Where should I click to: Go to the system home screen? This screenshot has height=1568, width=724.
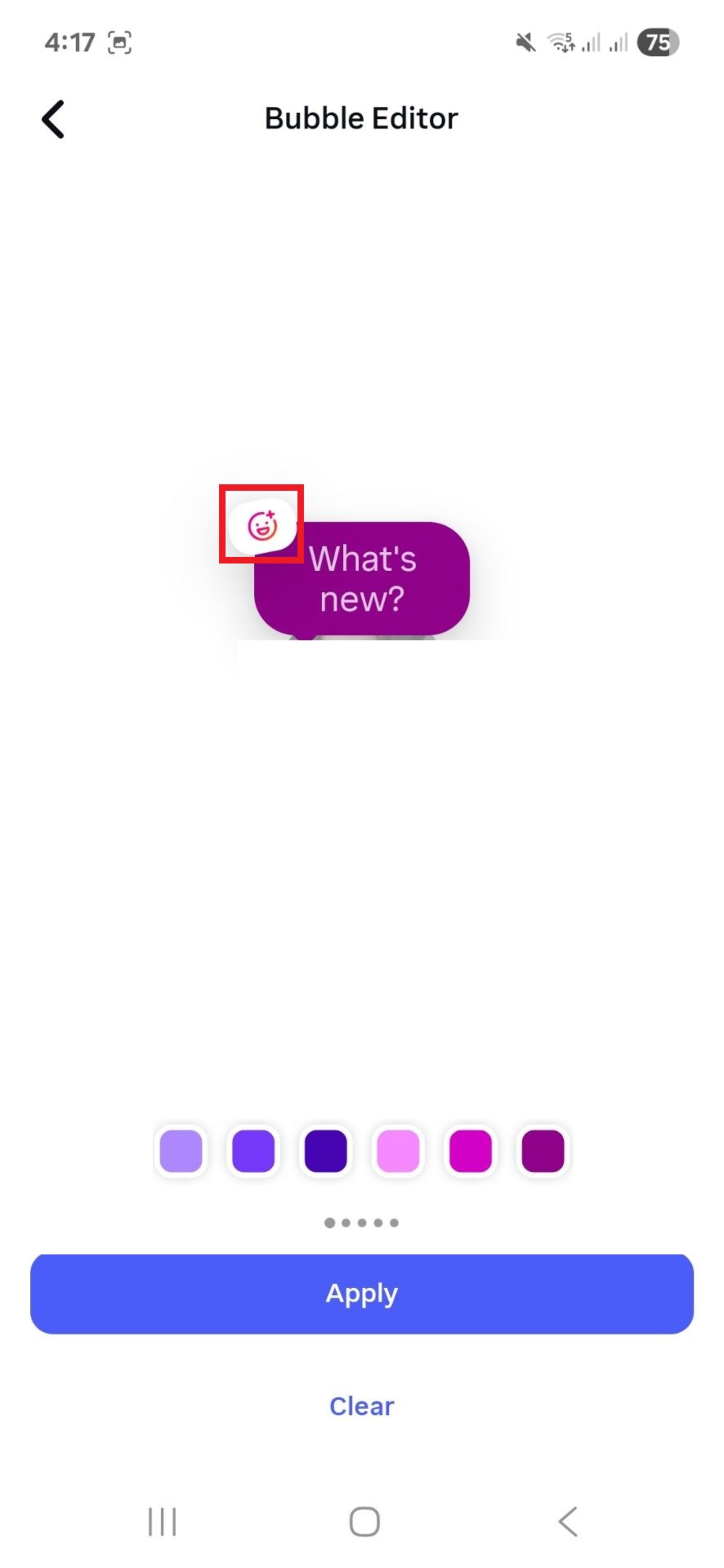(x=364, y=1522)
